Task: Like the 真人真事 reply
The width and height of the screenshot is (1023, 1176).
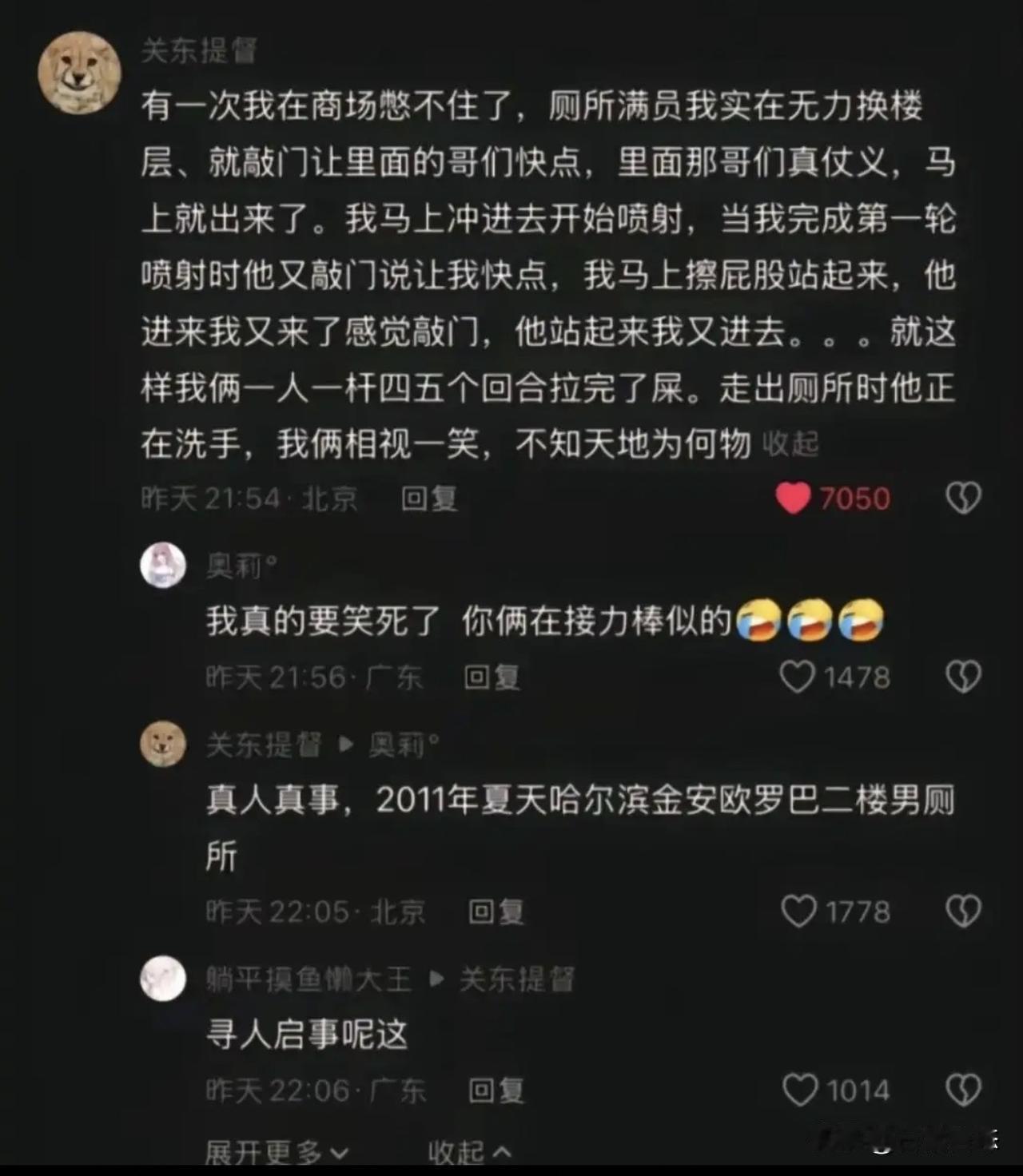Action: click(x=798, y=912)
